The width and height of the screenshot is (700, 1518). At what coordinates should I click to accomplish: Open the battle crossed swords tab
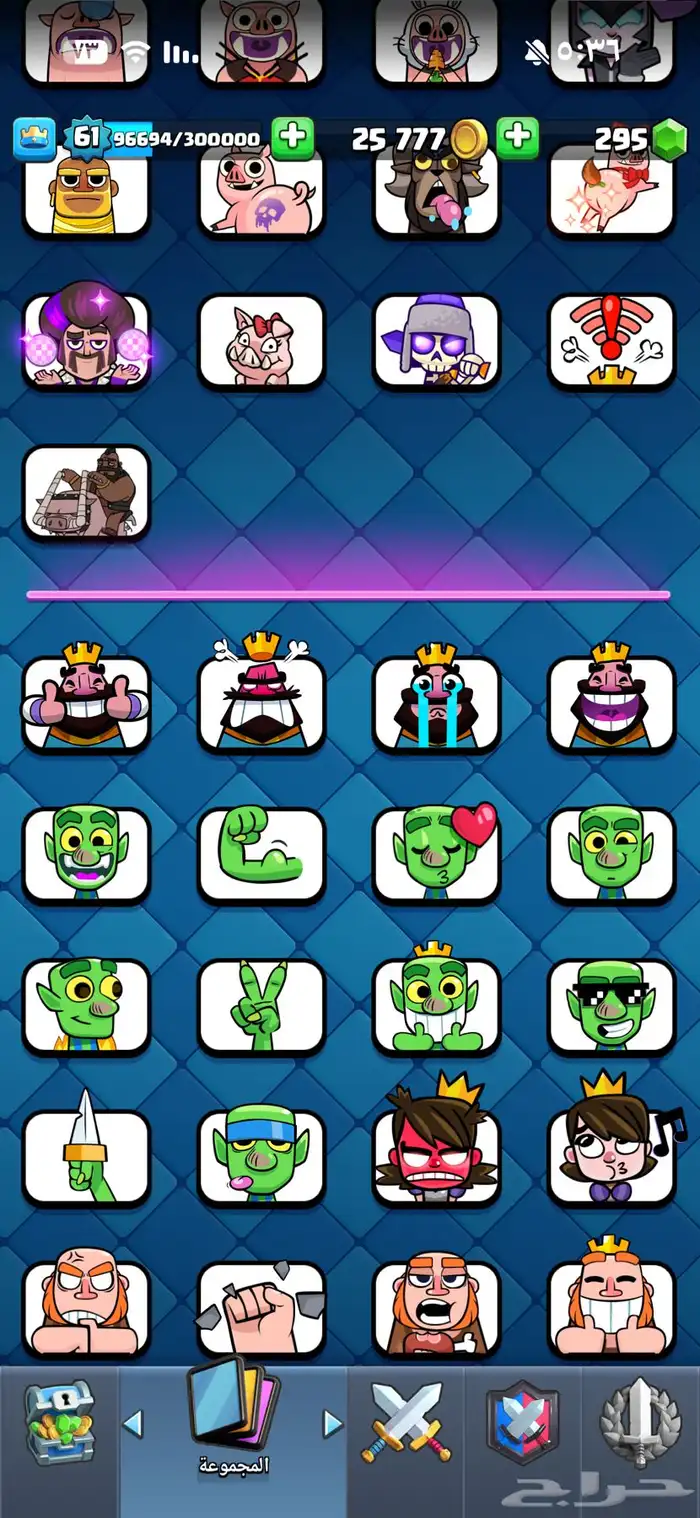(407, 1421)
